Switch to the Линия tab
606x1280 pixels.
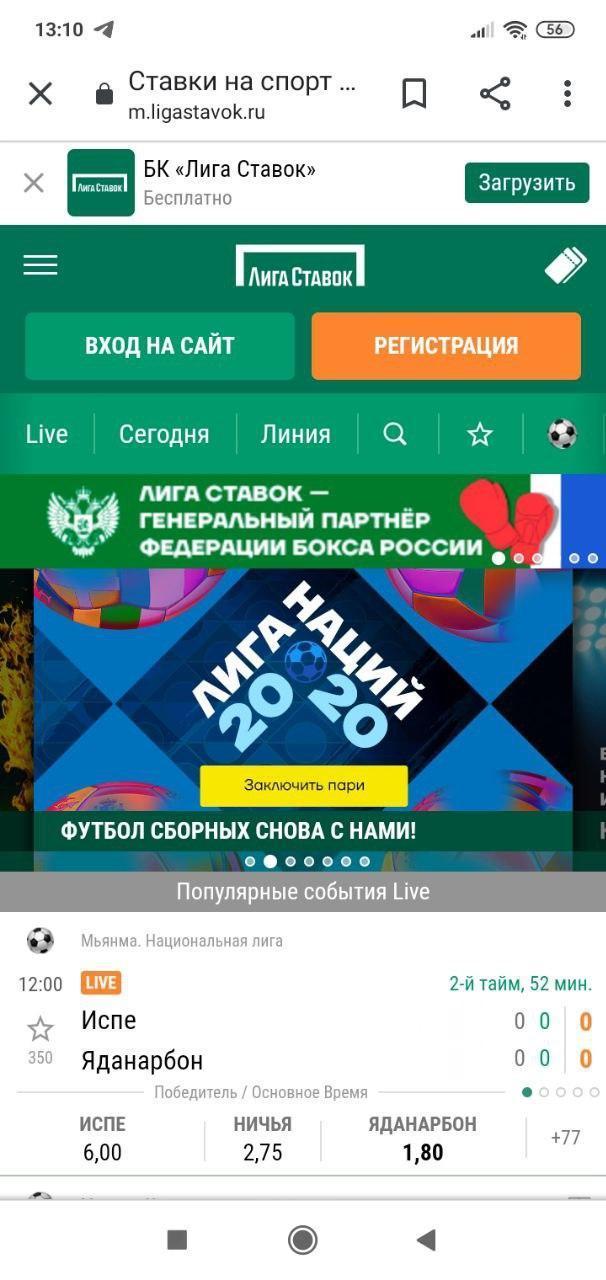coord(295,434)
